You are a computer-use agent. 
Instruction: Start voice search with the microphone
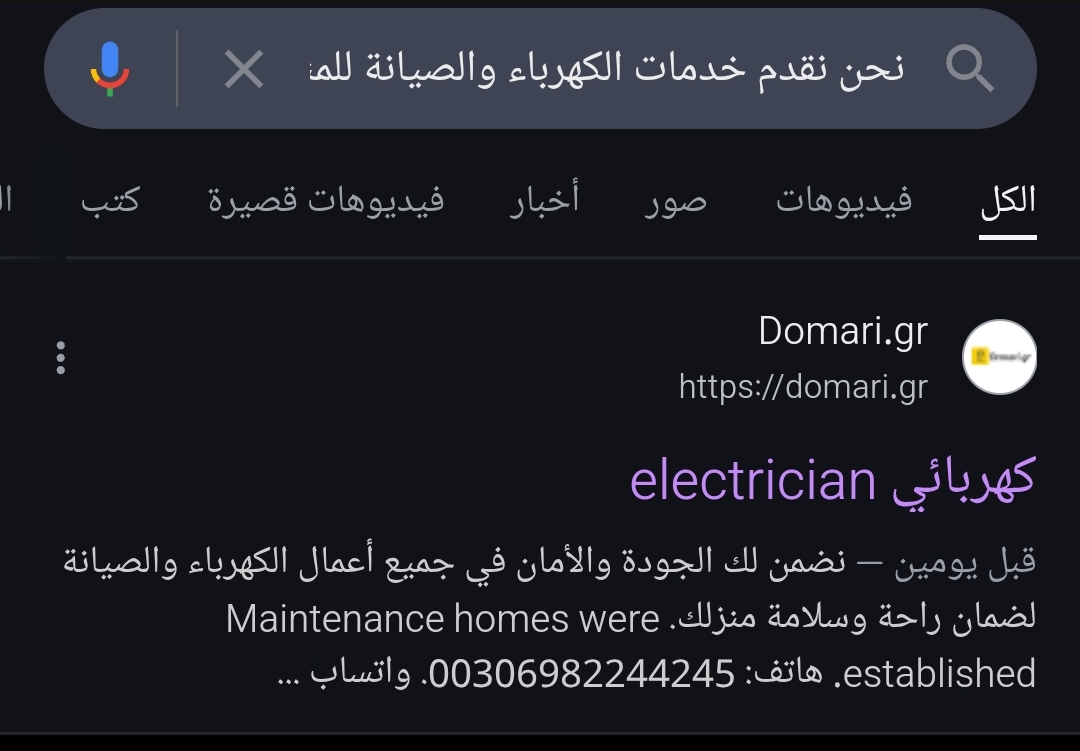pos(110,69)
